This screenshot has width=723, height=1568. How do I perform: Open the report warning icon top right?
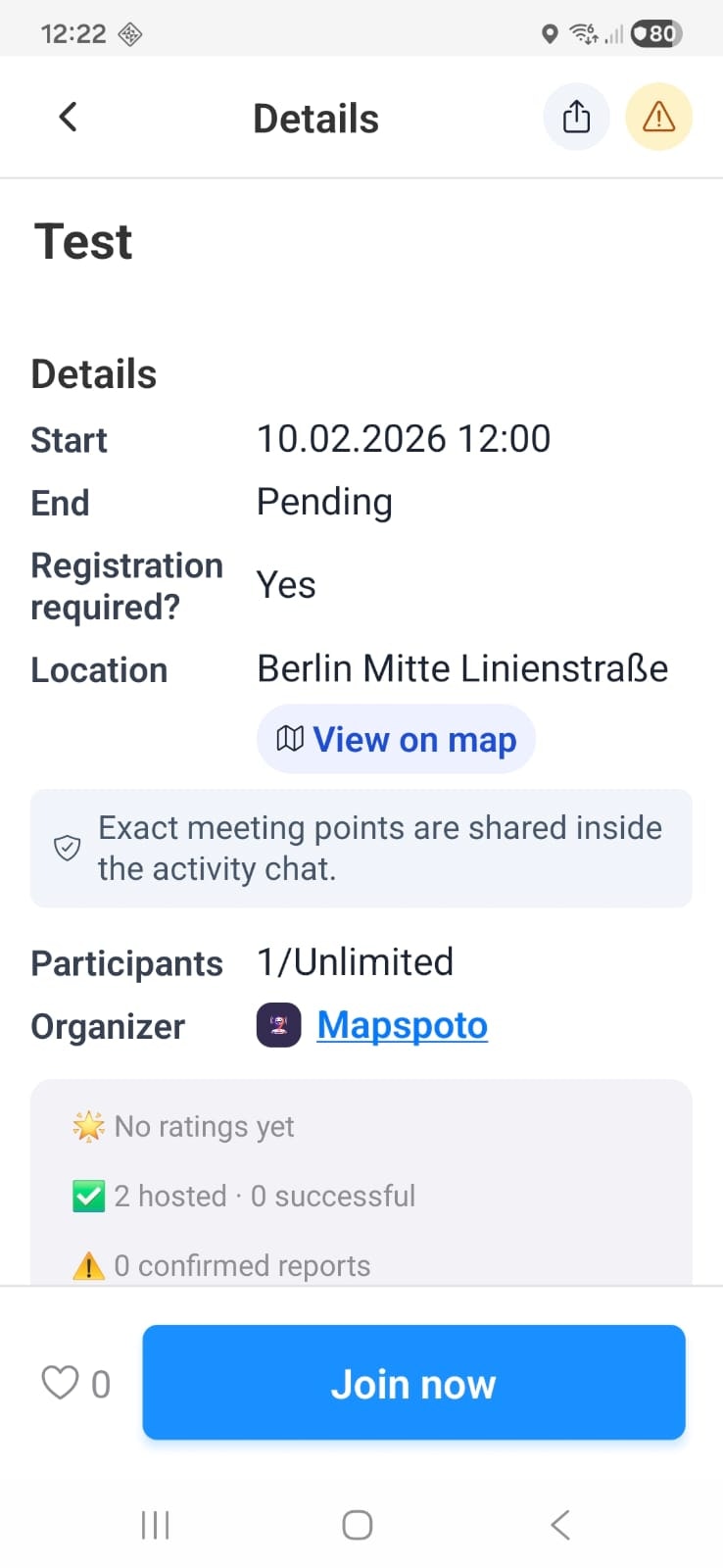click(x=657, y=117)
